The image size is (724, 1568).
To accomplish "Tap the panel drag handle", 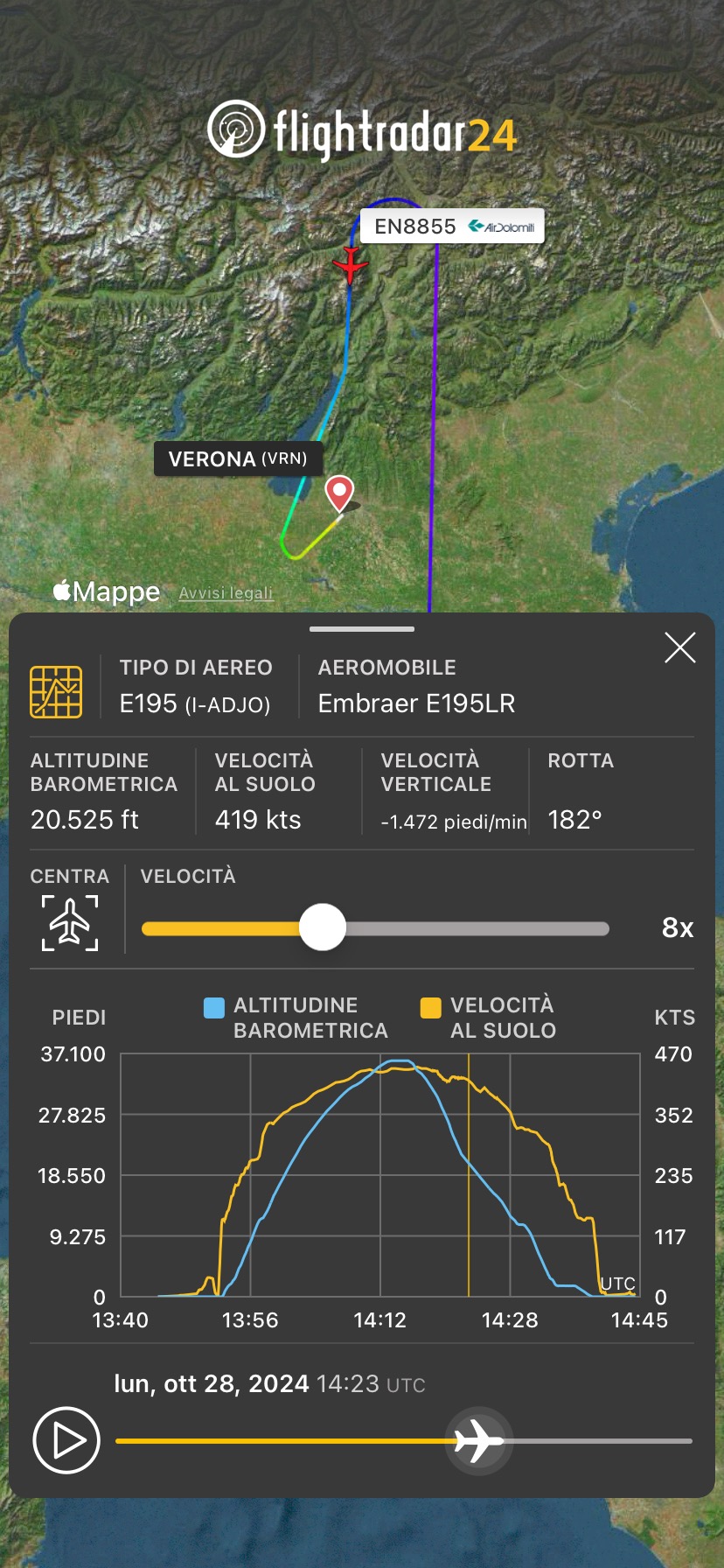I will (361, 628).
